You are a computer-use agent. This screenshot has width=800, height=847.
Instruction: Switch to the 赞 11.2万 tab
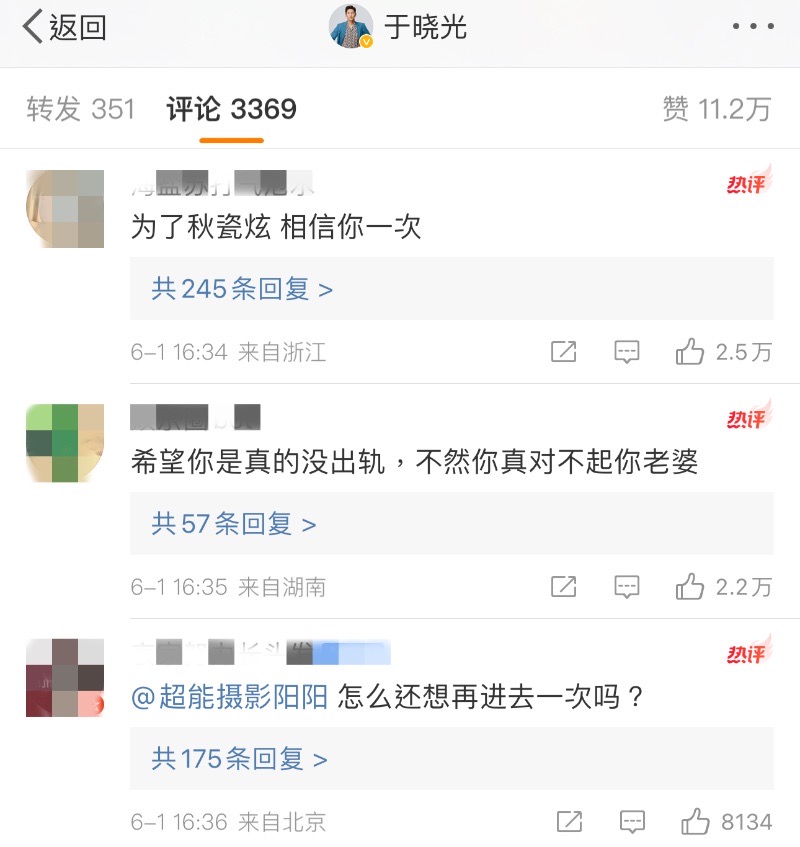tap(716, 109)
